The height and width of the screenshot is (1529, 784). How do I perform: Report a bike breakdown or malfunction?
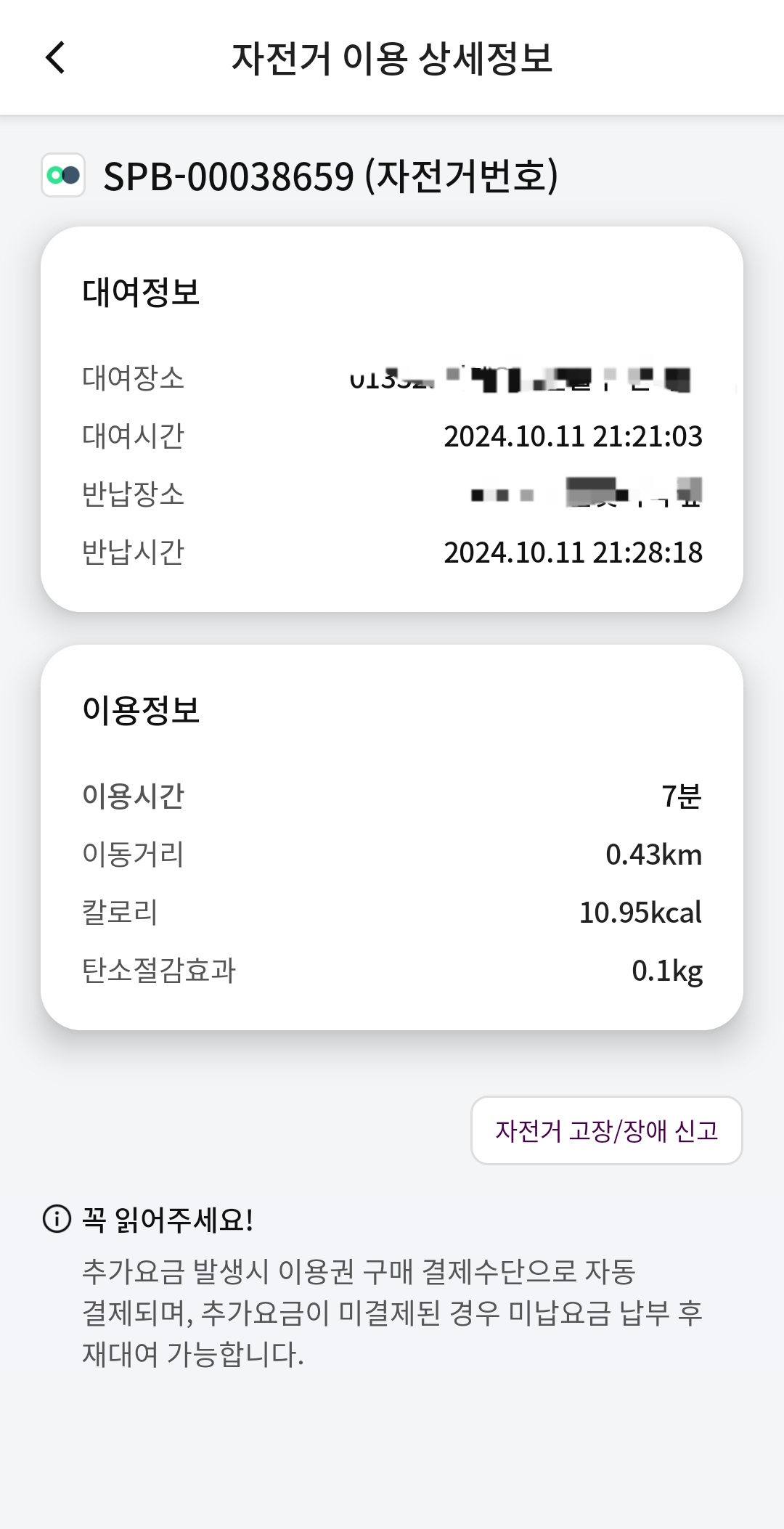tap(606, 1130)
